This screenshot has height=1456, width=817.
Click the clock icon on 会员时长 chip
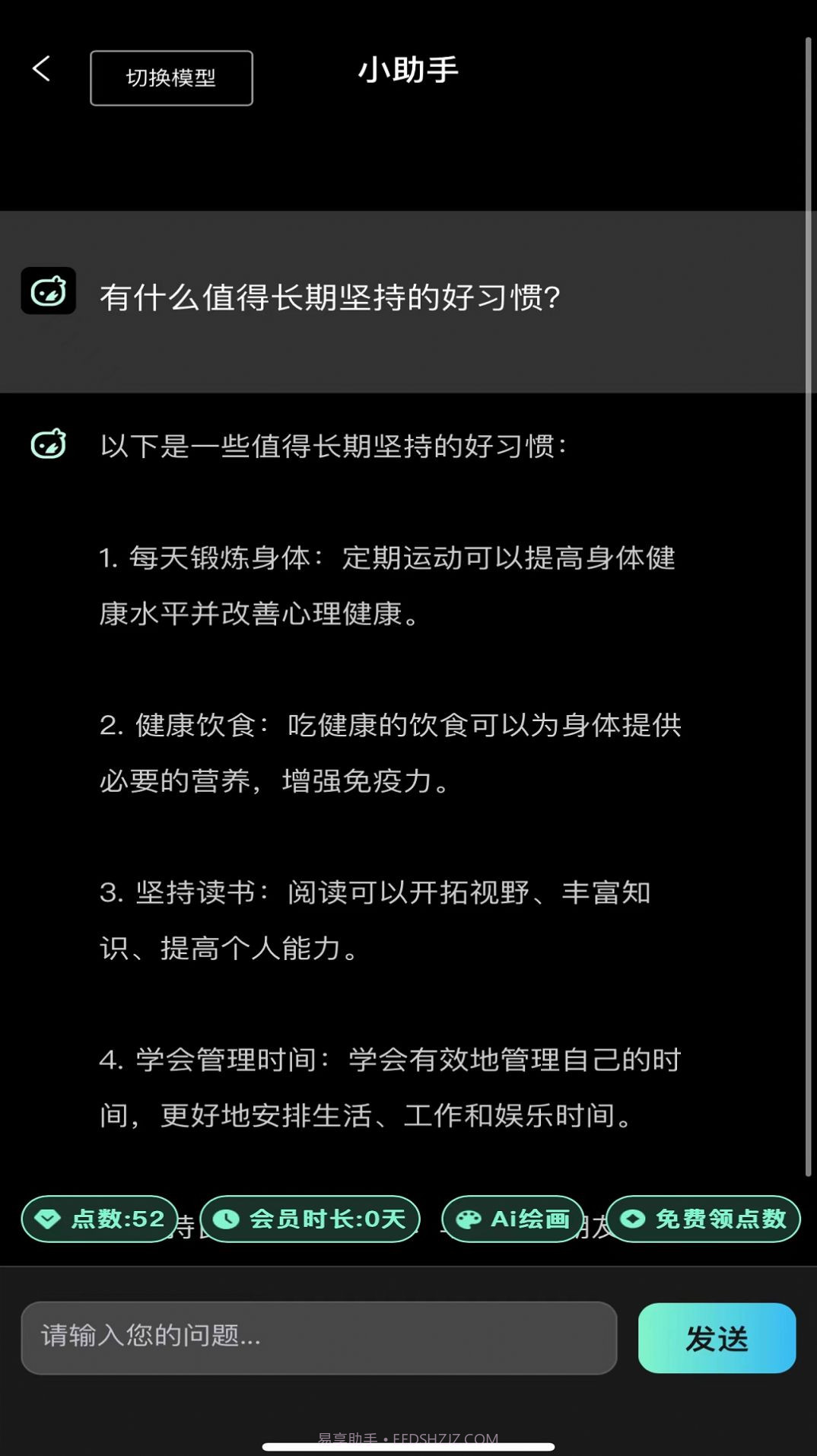(227, 1219)
